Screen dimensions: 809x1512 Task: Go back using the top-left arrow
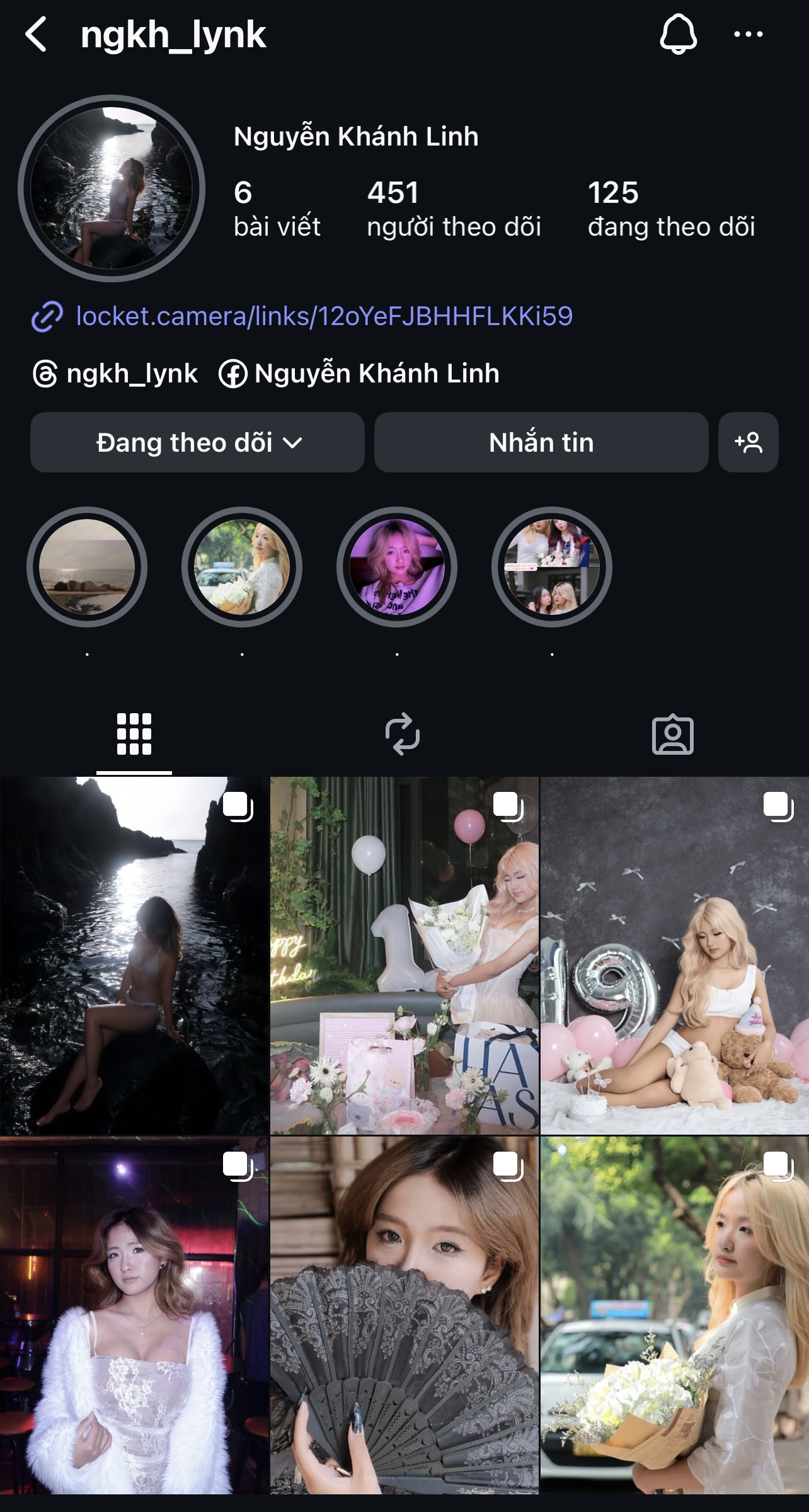point(37,35)
